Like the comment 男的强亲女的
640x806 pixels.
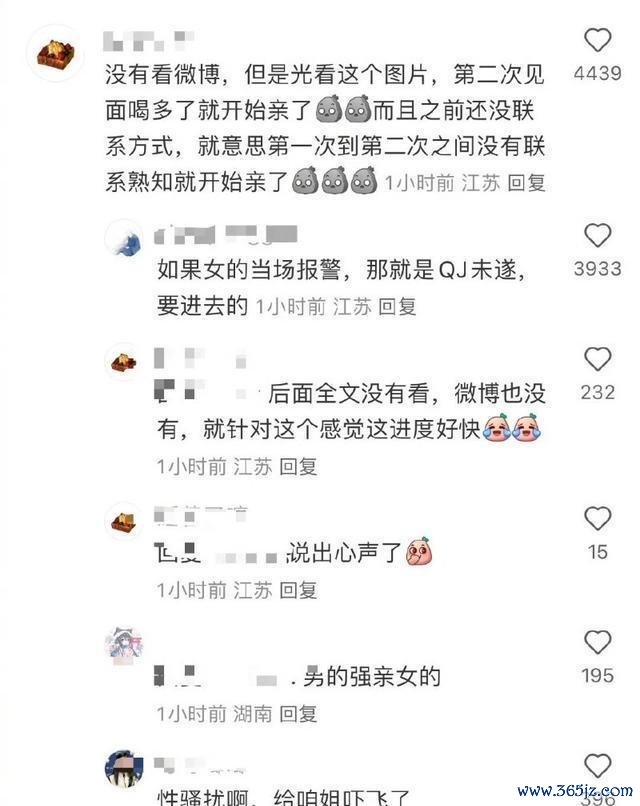(x=597, y=642)
